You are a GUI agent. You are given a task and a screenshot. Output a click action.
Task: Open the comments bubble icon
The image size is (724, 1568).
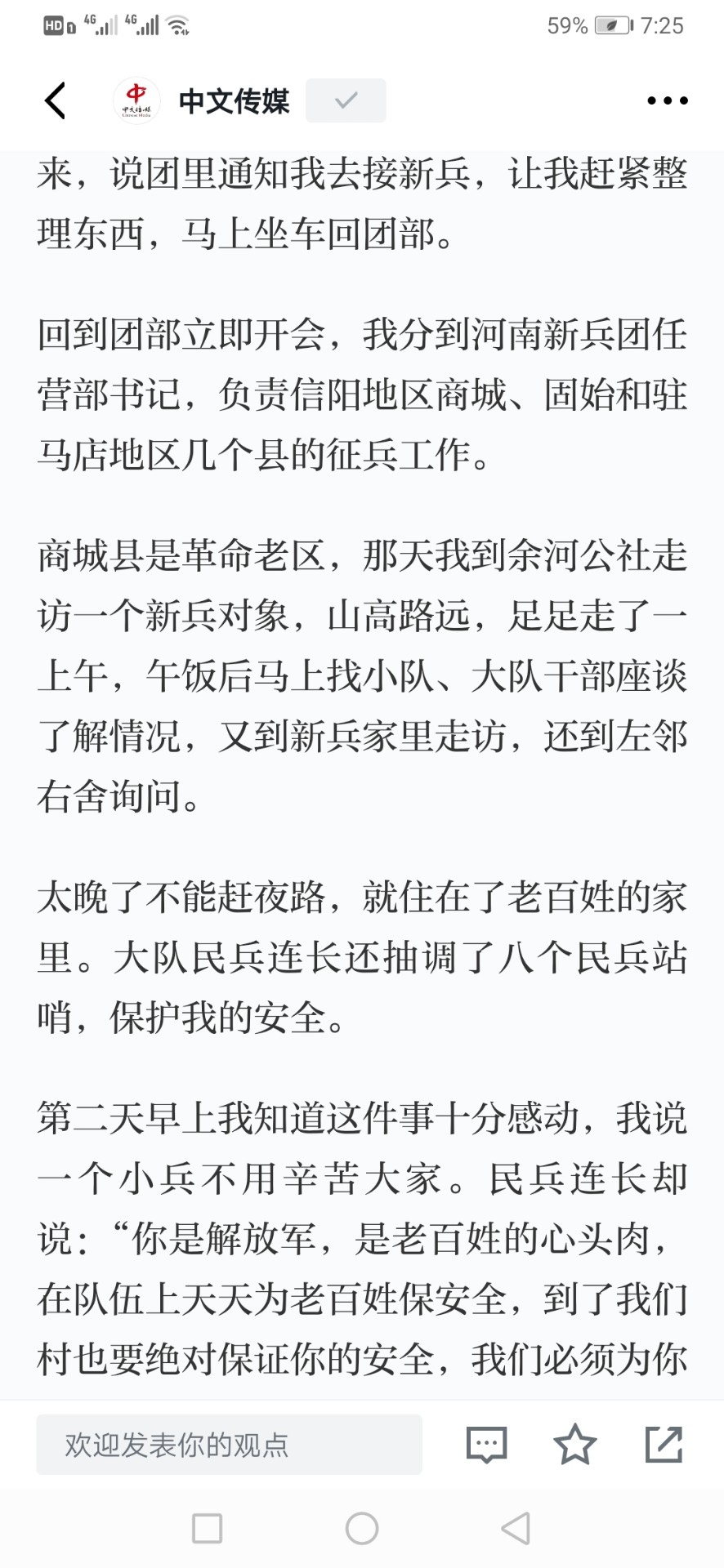(x=486, y=1445)
